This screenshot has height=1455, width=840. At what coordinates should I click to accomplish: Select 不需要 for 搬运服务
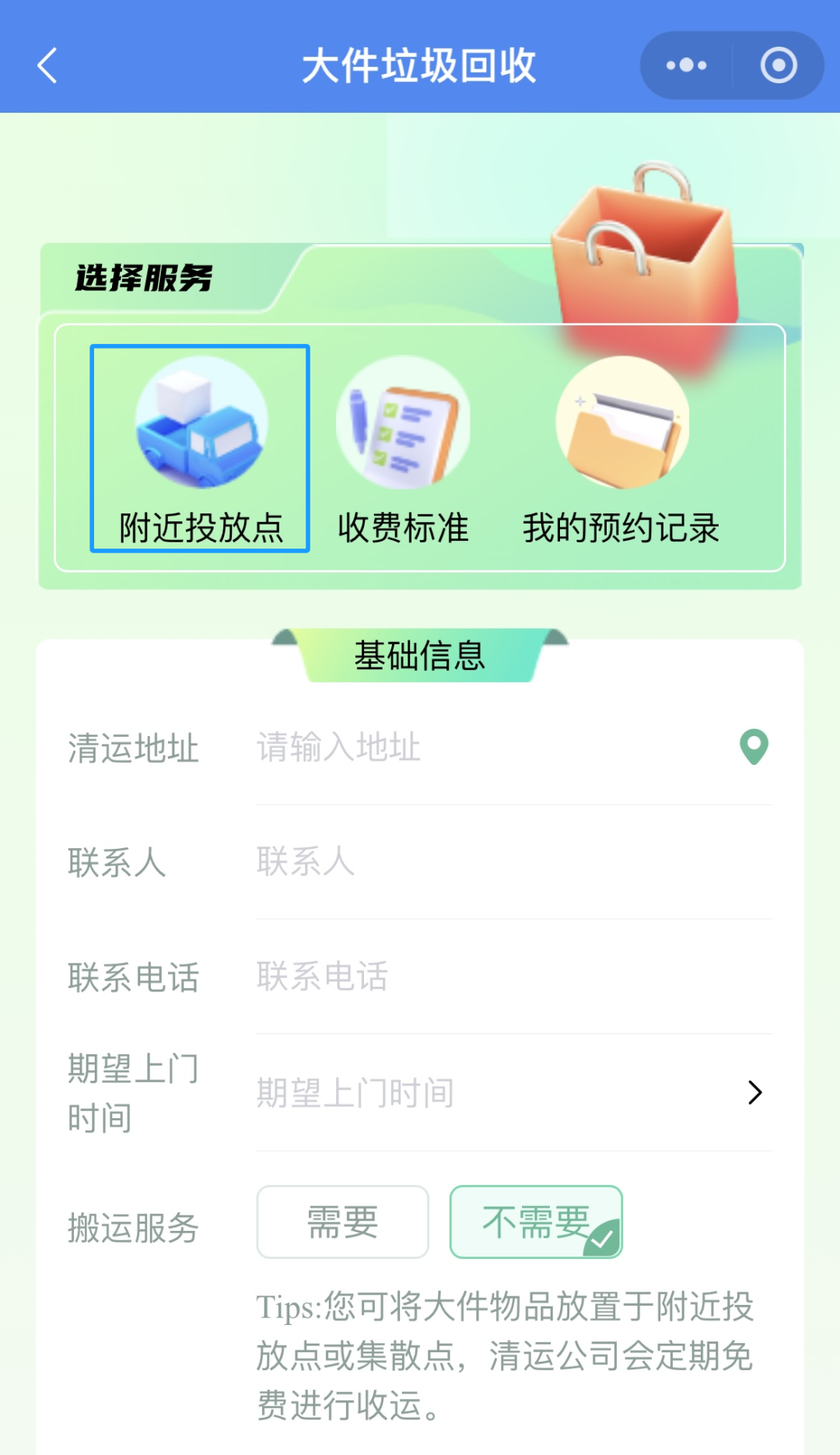(x=536, y=1222)
